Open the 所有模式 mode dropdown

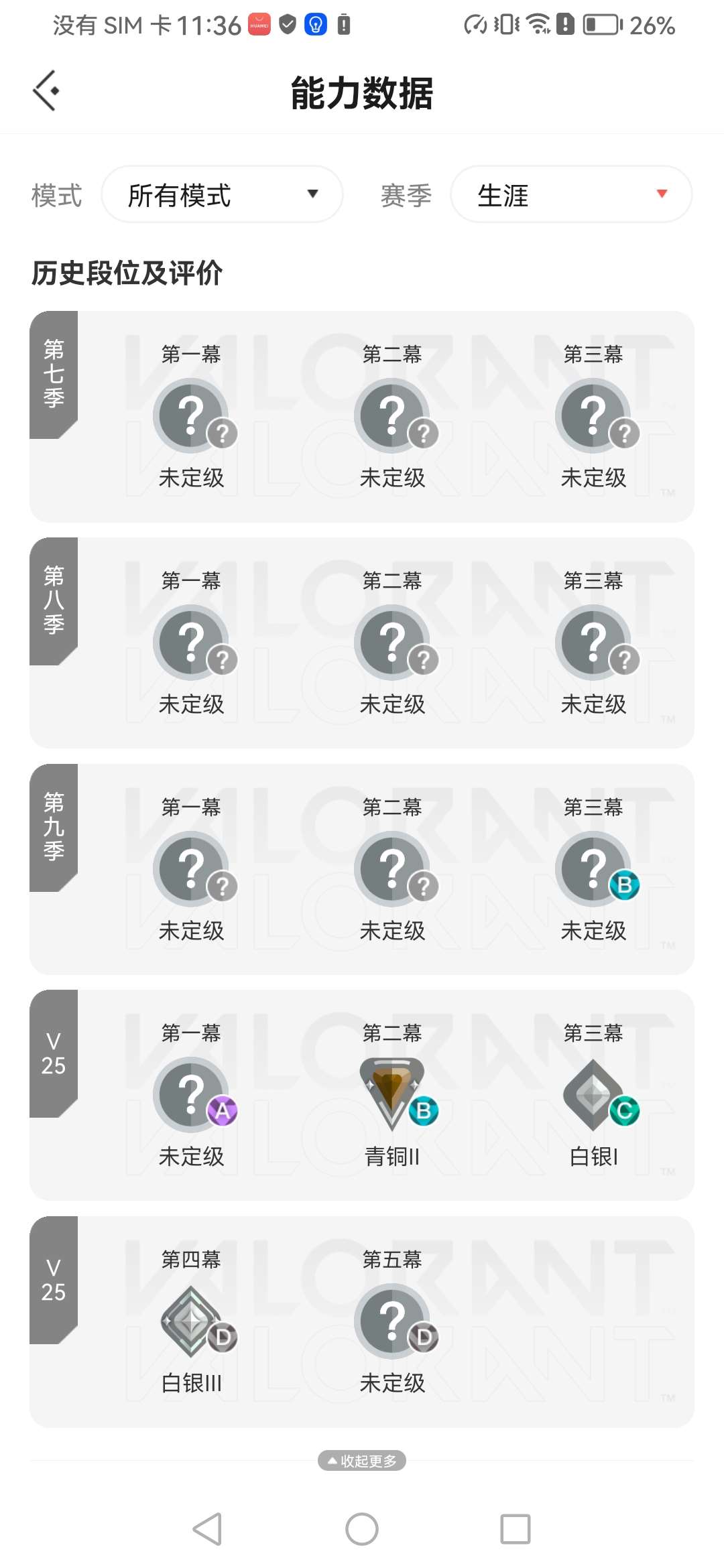pos(222,194)
